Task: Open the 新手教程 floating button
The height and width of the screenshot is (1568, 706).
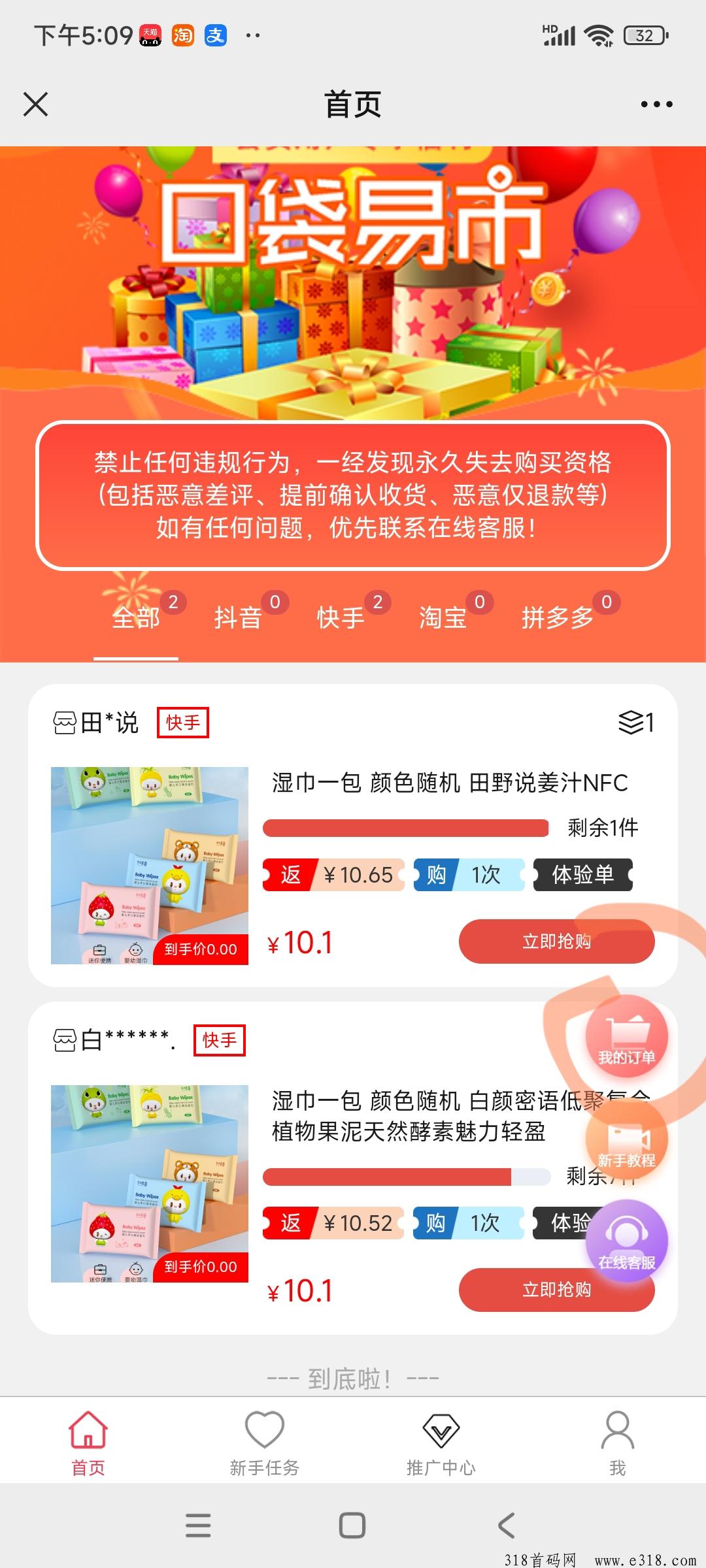Action: [626, 1141]
